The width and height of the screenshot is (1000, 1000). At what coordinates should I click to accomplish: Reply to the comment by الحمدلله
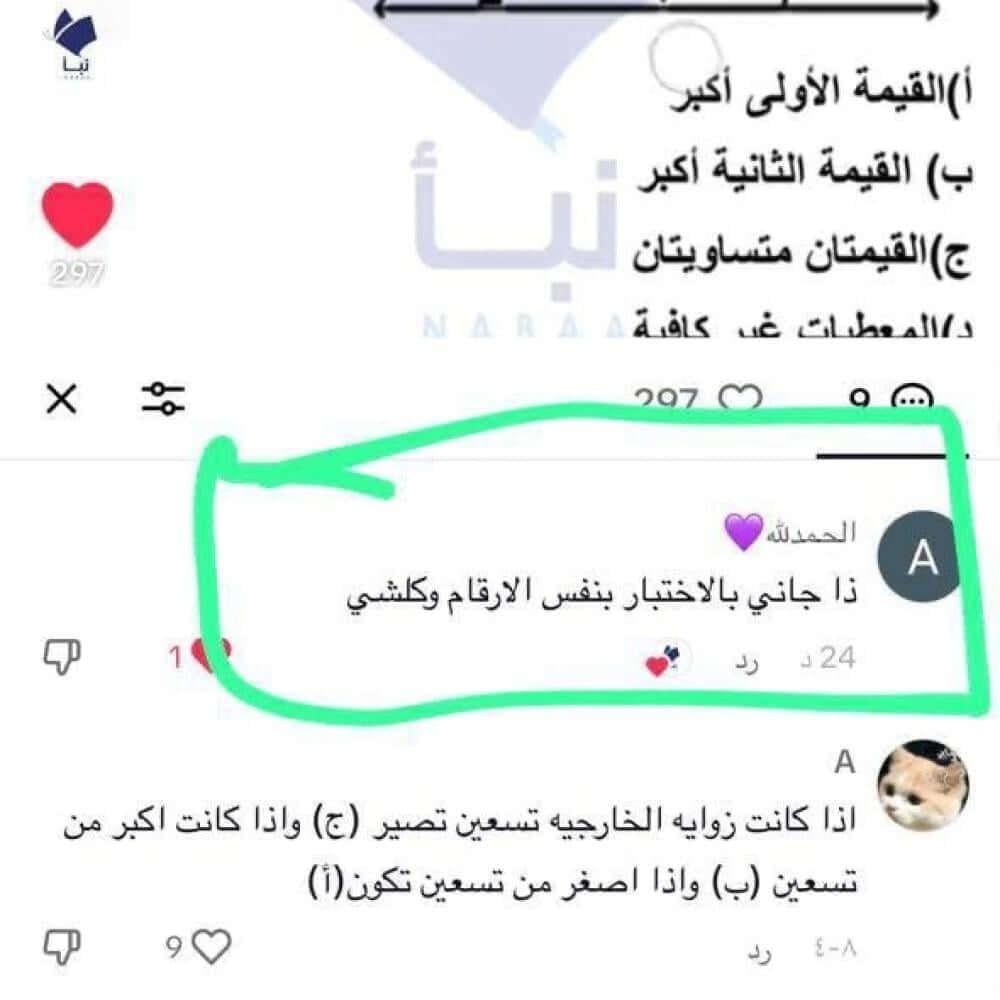[745, 658]
